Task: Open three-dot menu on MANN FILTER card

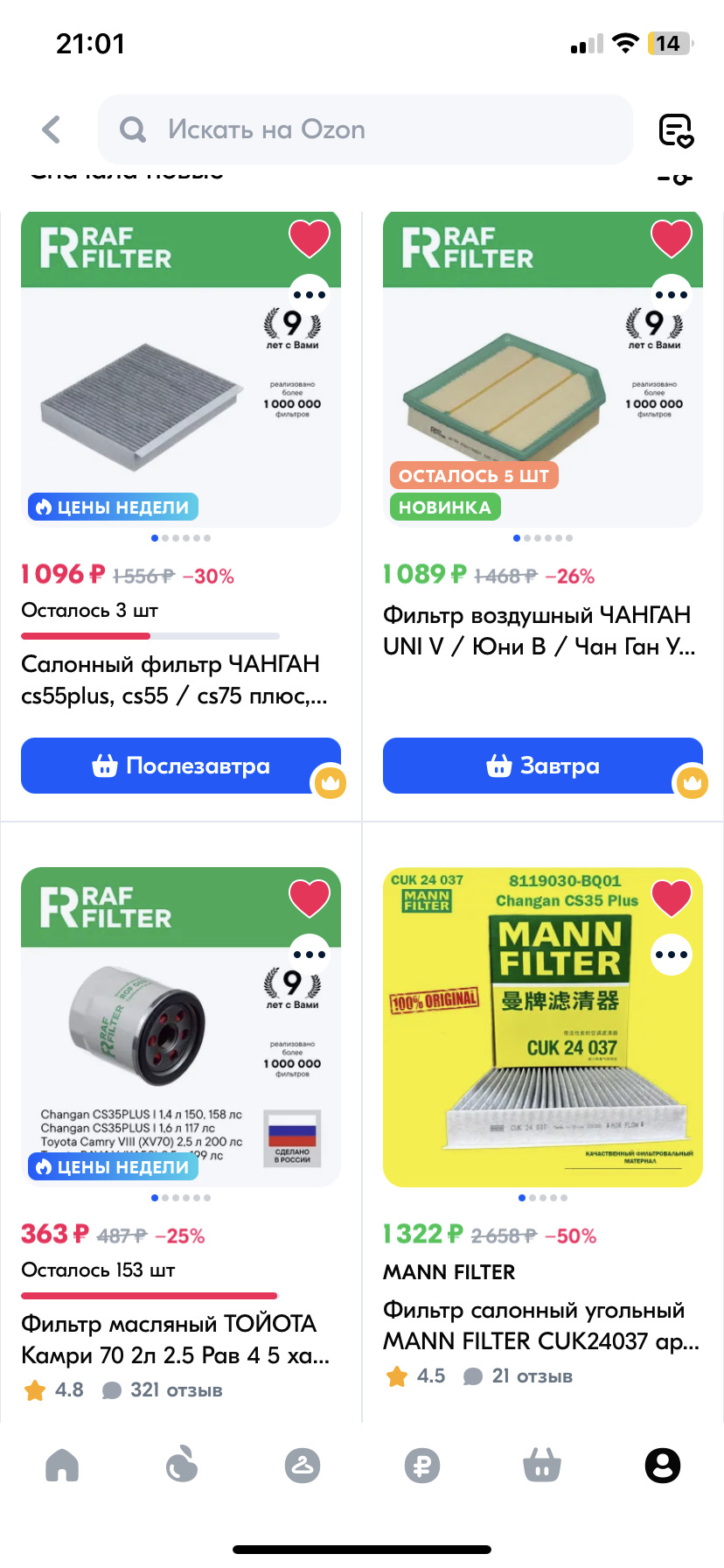Action: pos(672,955)
